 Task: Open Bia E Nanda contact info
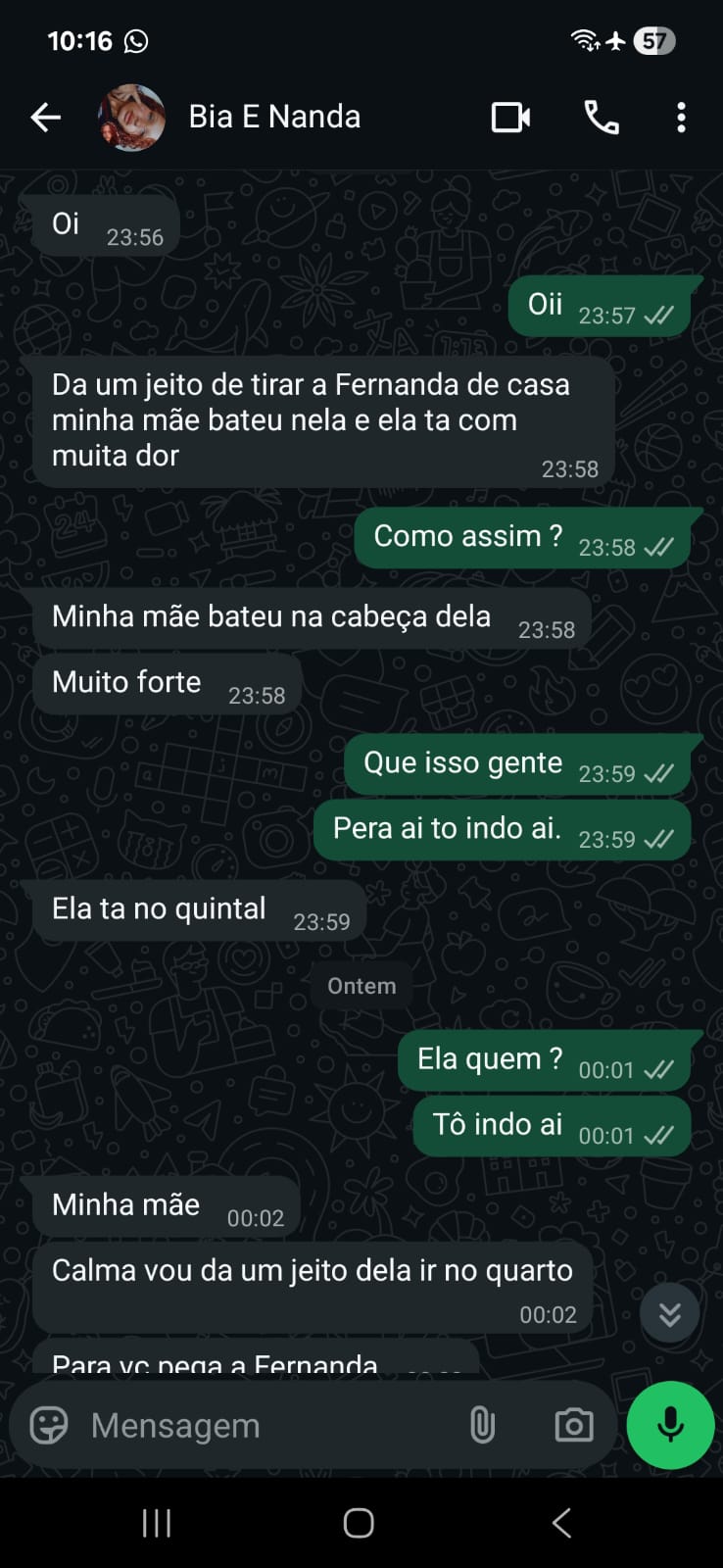point(274,118)
